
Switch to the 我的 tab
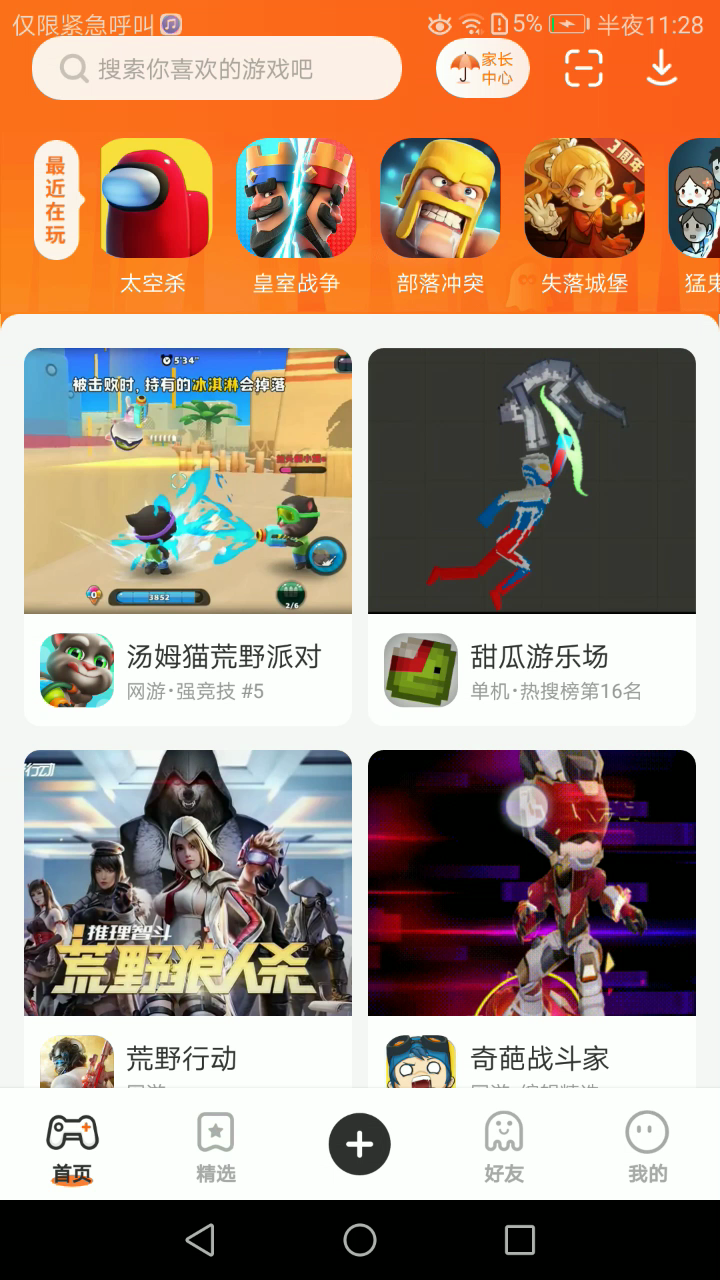tap(647, 1146)
